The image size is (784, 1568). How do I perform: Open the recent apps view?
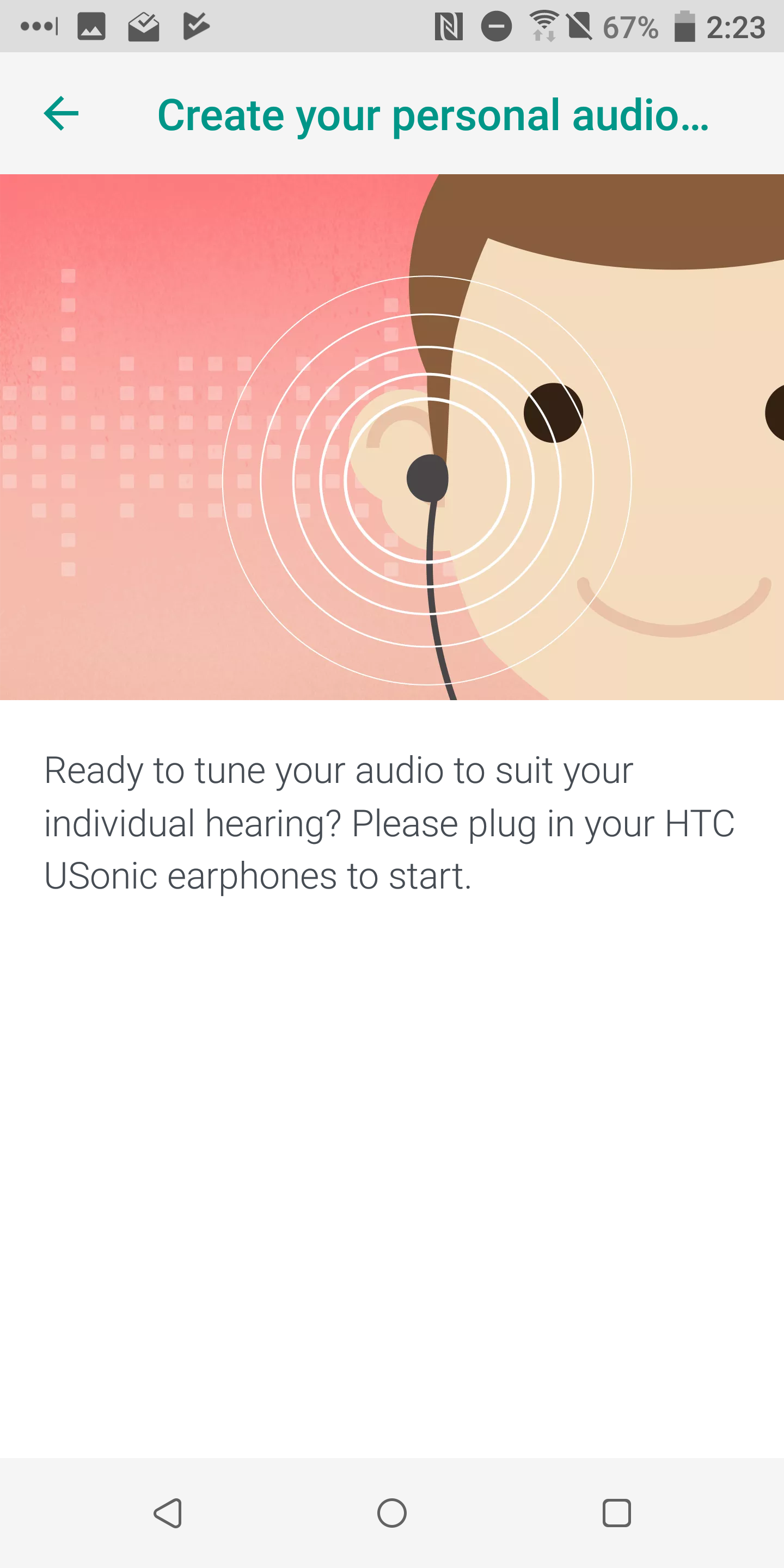(617, 1513)
